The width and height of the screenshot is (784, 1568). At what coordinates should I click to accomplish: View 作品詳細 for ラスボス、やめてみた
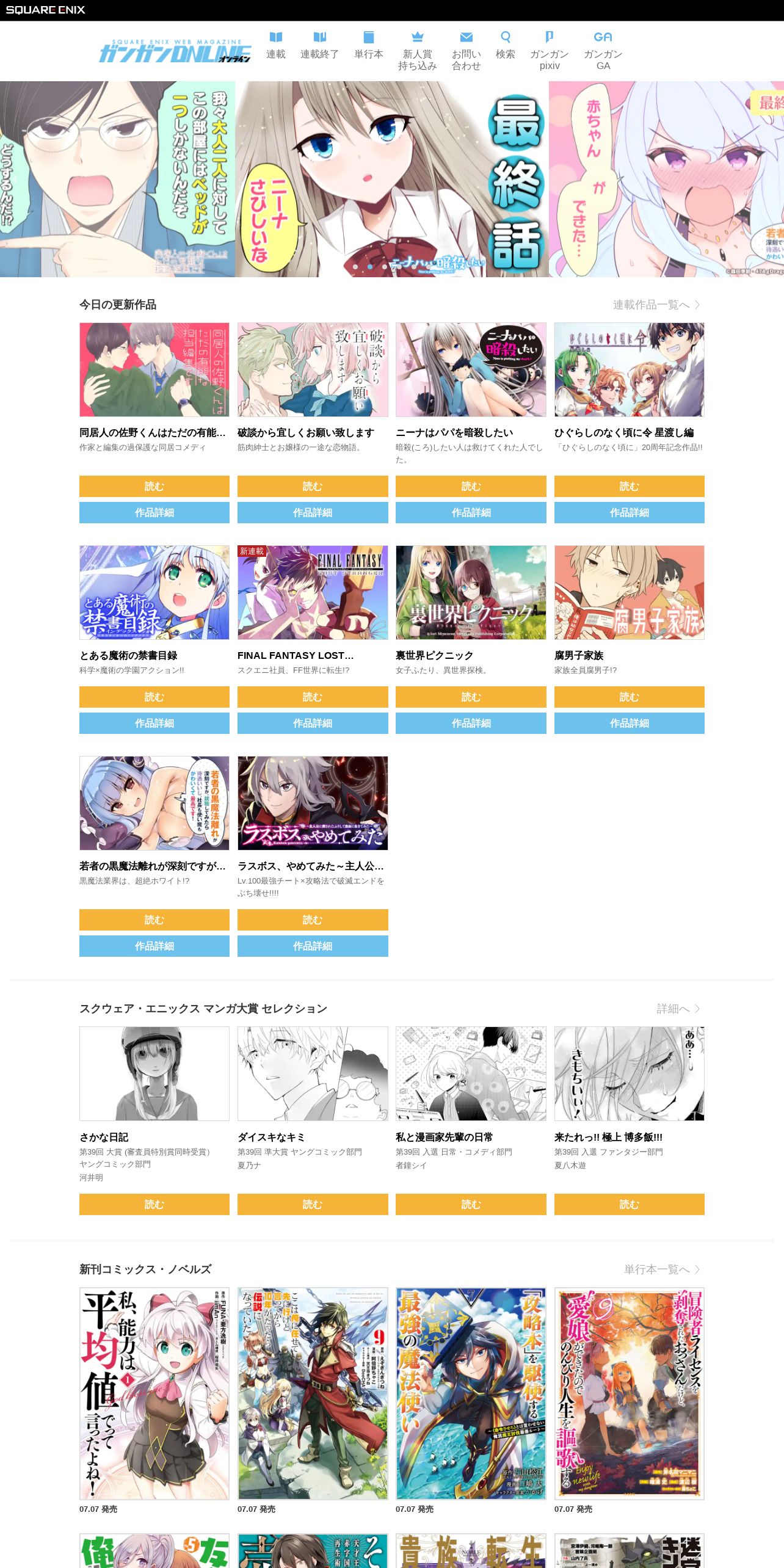pos(313,946)
